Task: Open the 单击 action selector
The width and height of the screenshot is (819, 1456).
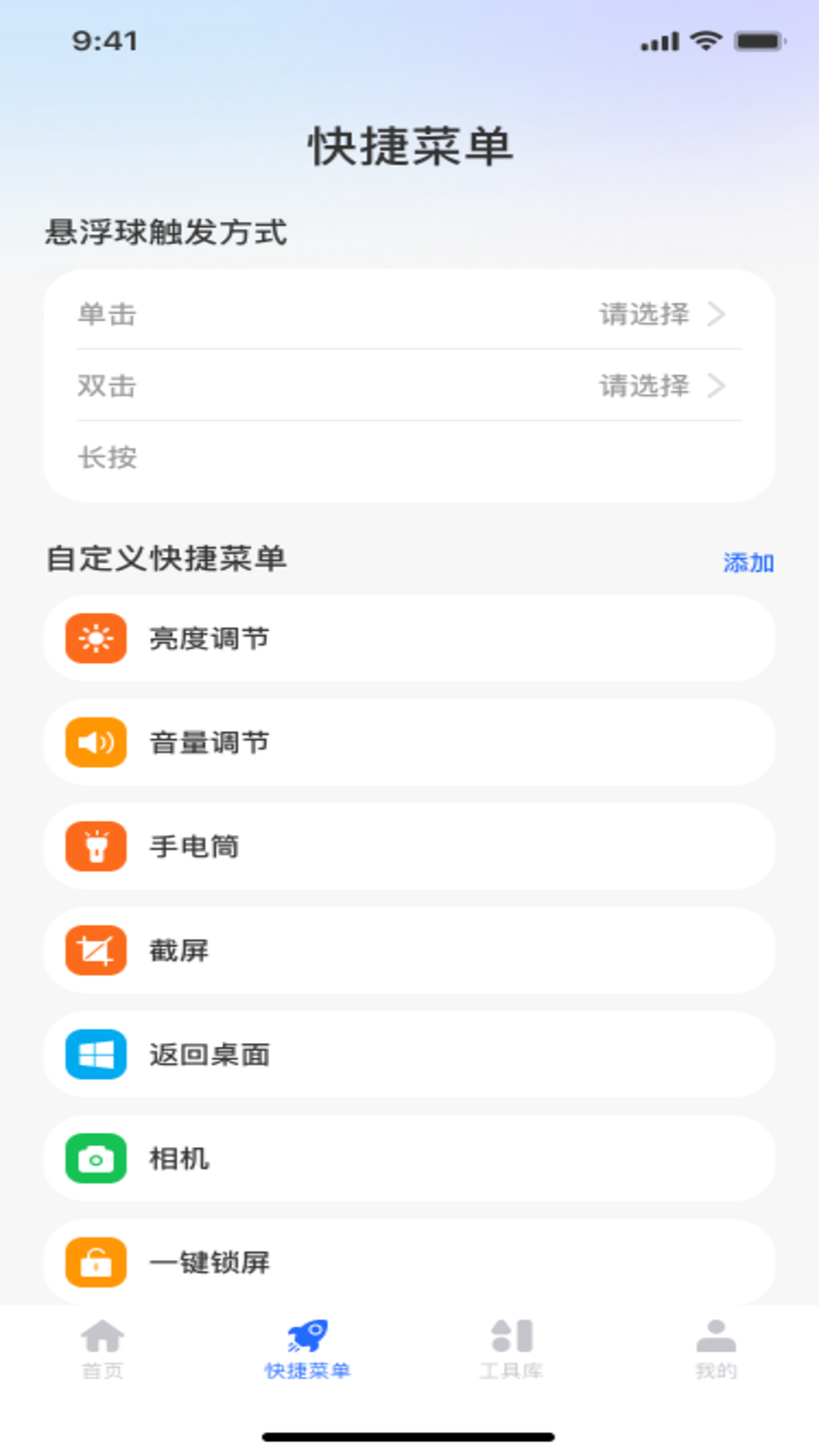Action: [409, 315]
